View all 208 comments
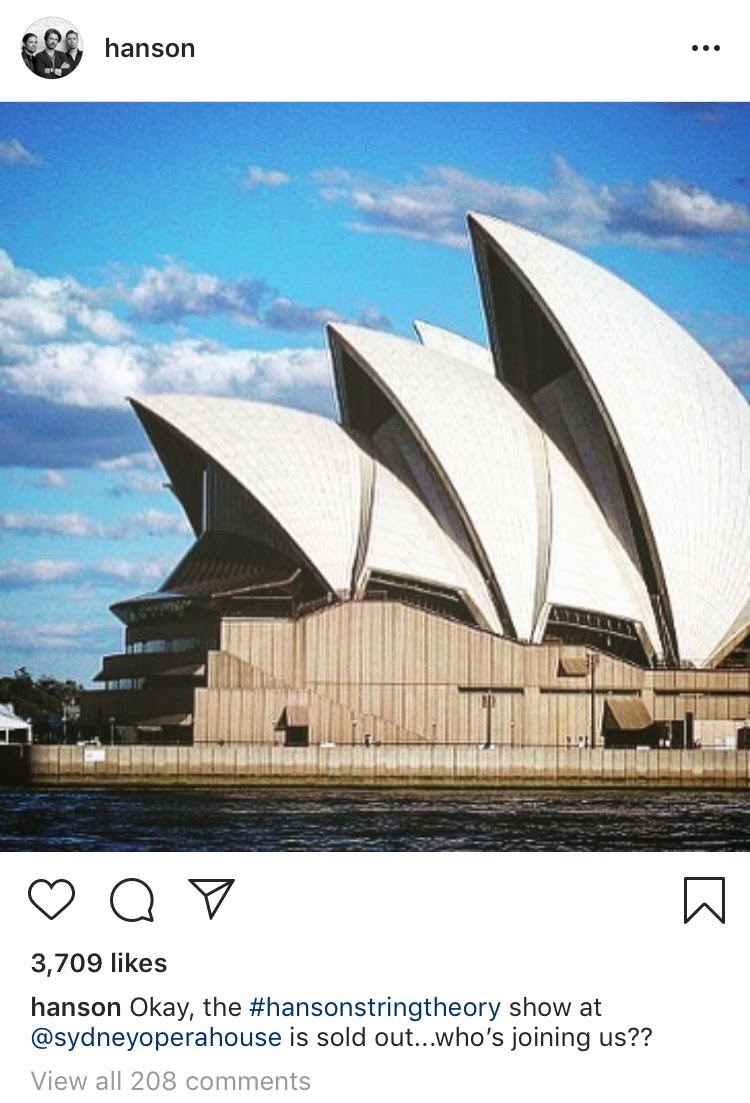 tap(170, 1081)
